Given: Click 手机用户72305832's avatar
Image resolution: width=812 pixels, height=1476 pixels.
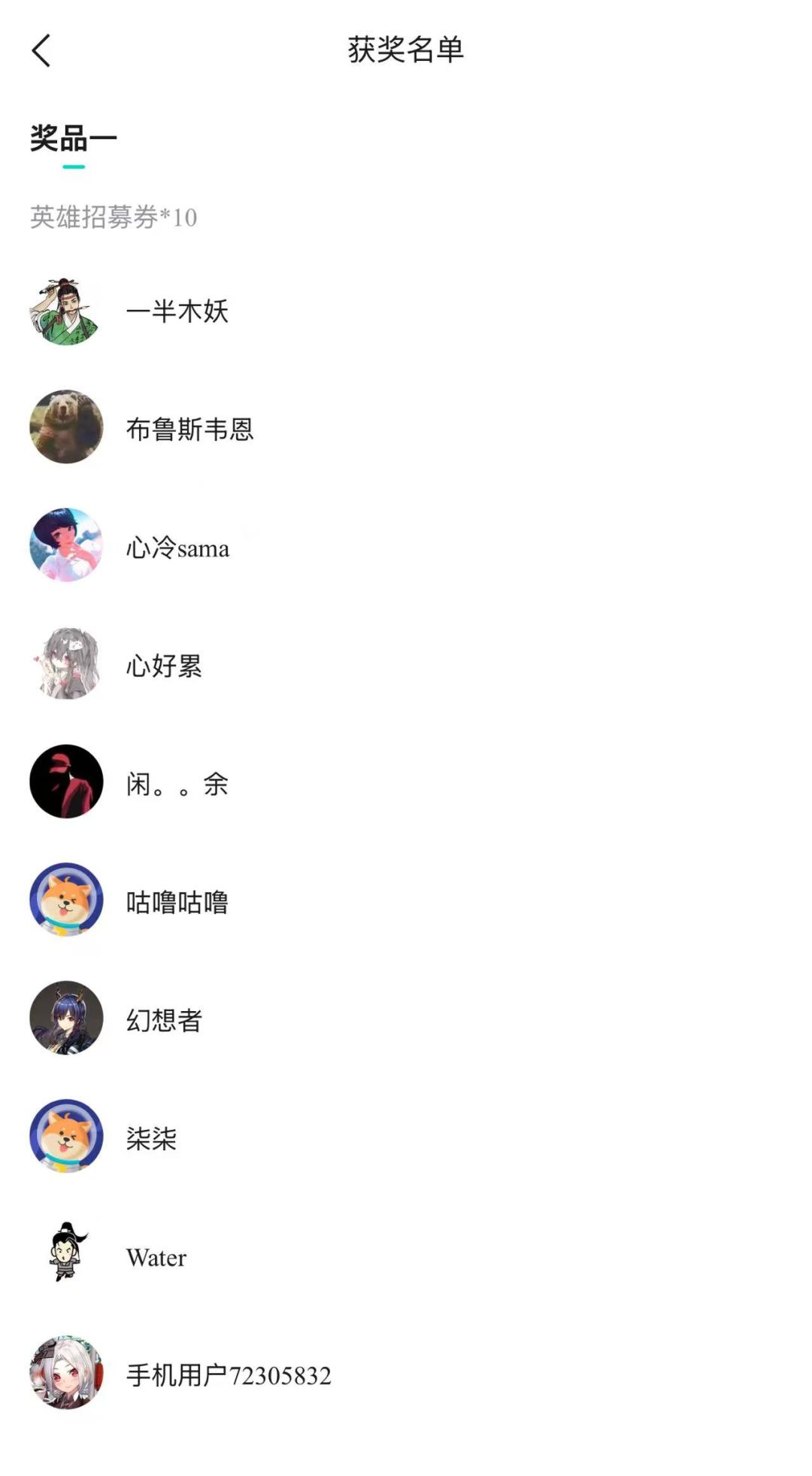Looking at the screenshot, I should (65, 1374).
